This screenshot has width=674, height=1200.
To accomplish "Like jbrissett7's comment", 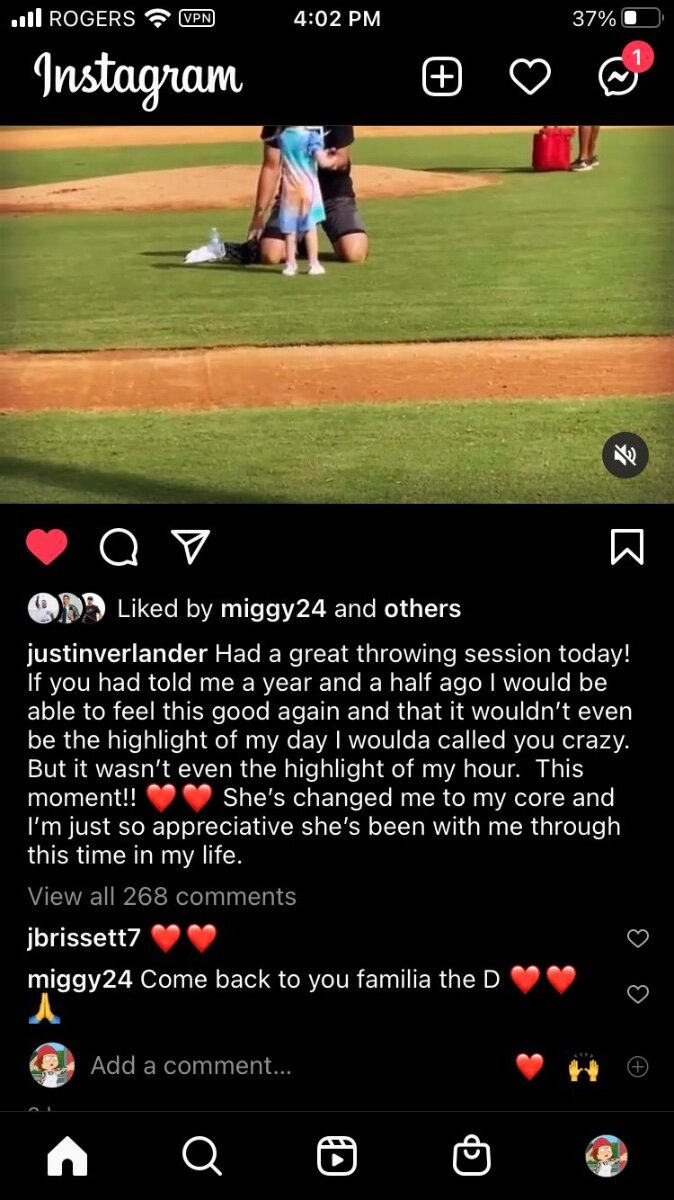I will click(637, 938).
